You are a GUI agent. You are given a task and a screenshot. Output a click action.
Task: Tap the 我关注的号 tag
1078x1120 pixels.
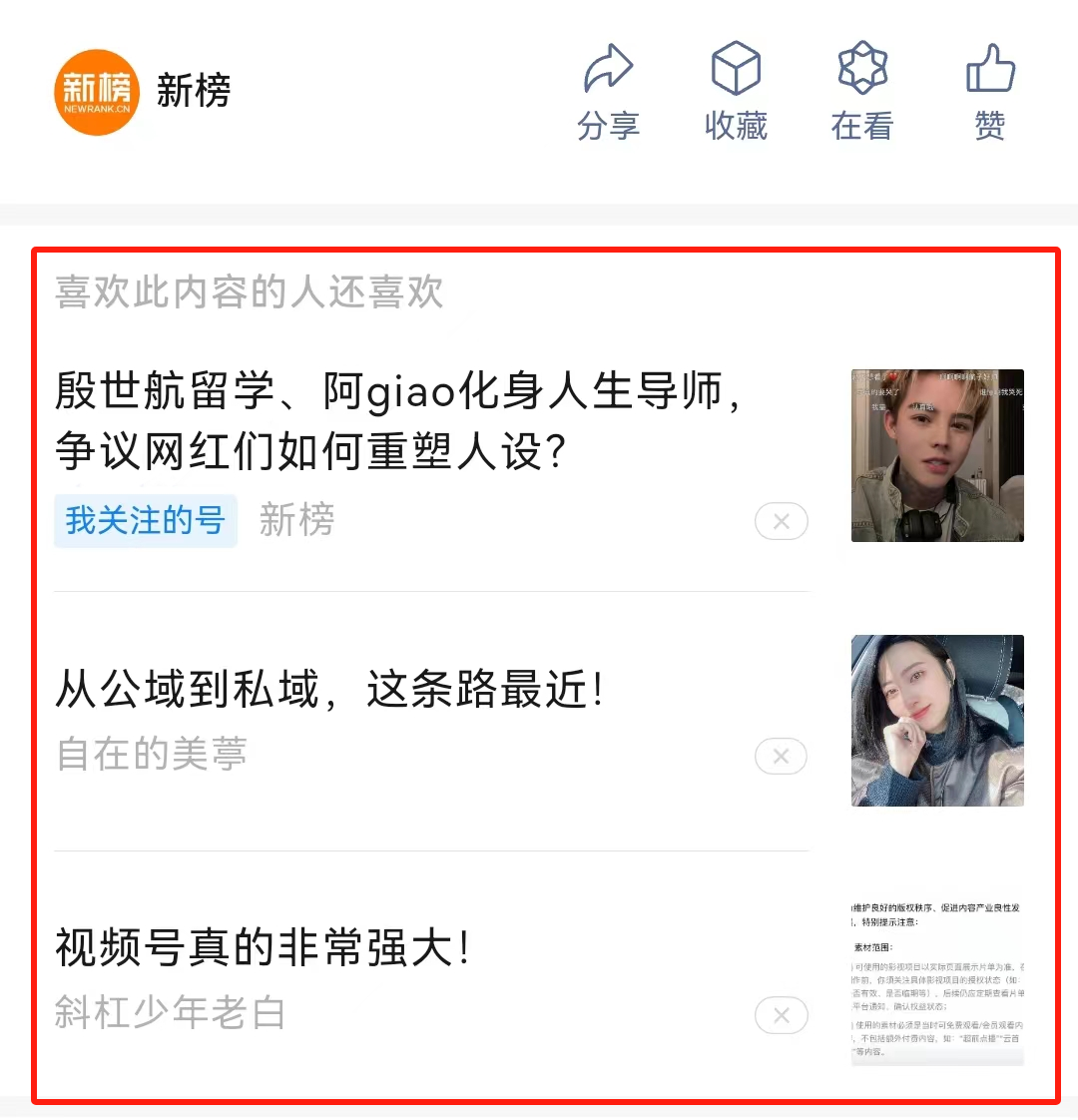pos(146,520)
